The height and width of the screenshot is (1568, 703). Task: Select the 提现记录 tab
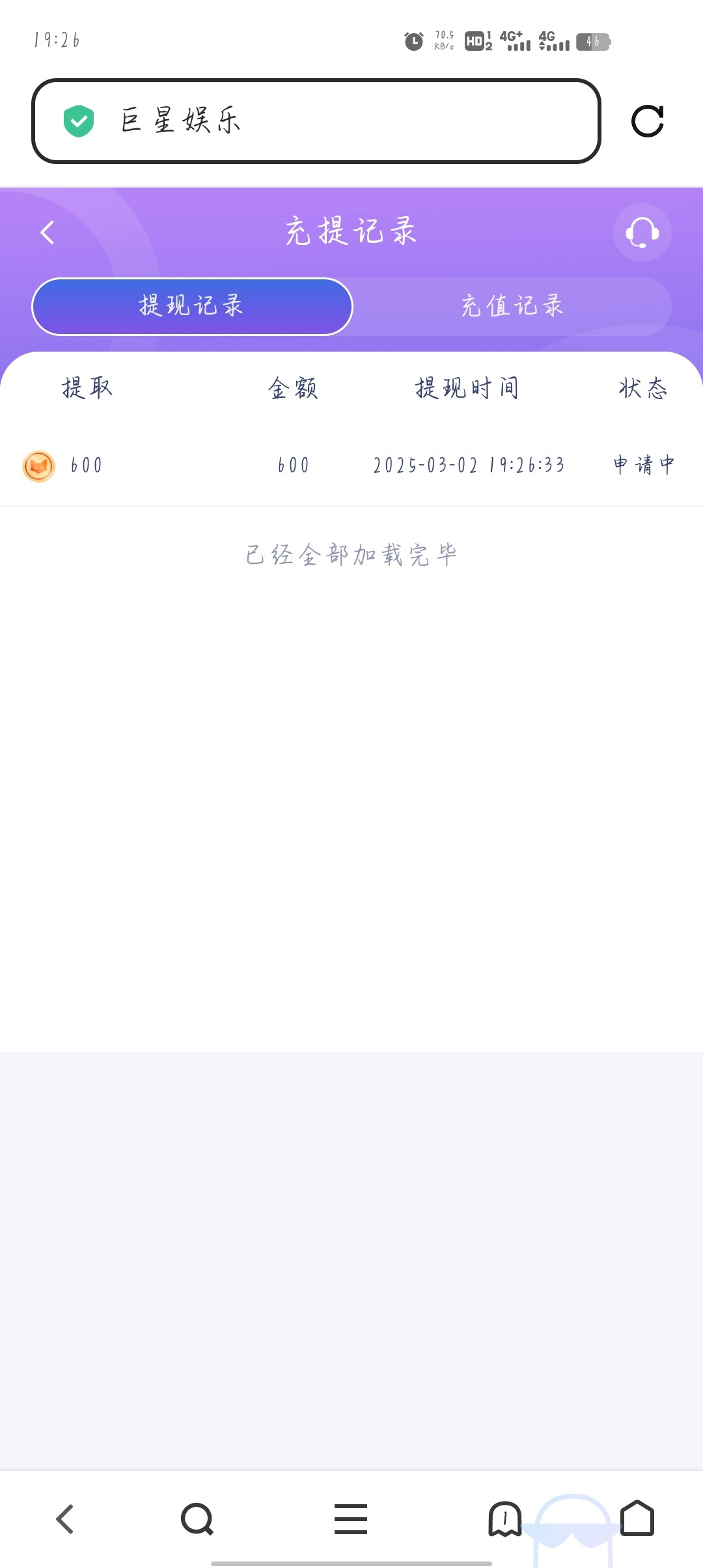click(192, 306)
